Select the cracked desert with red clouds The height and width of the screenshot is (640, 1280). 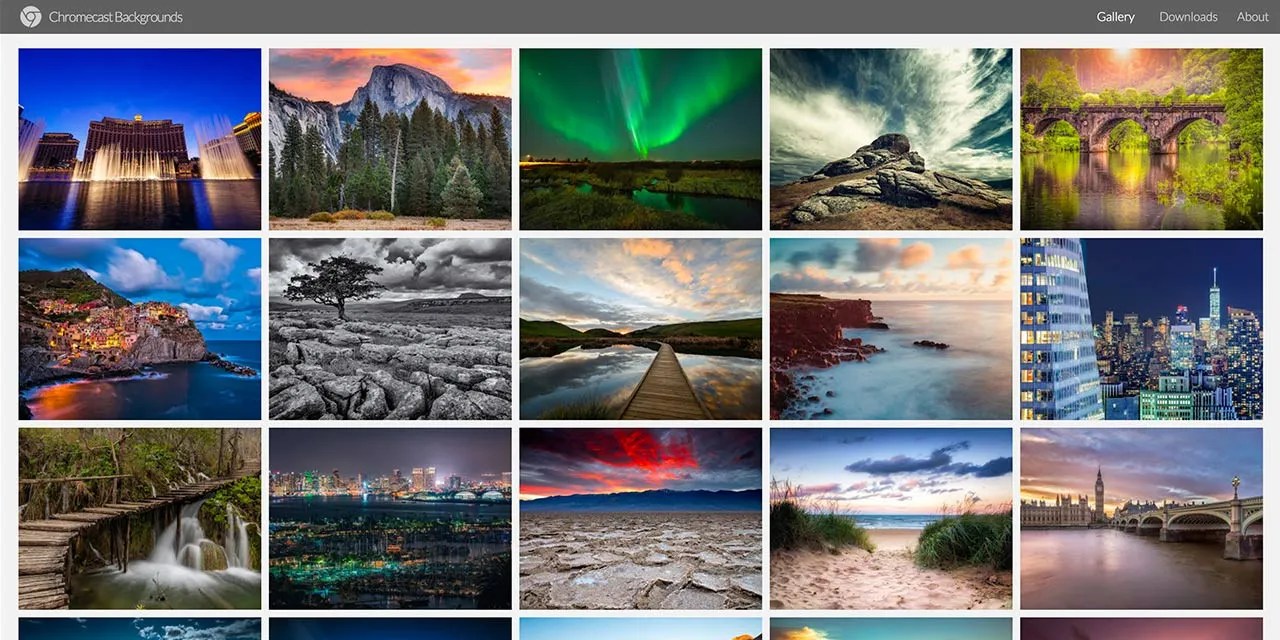(x=640, y=518)
